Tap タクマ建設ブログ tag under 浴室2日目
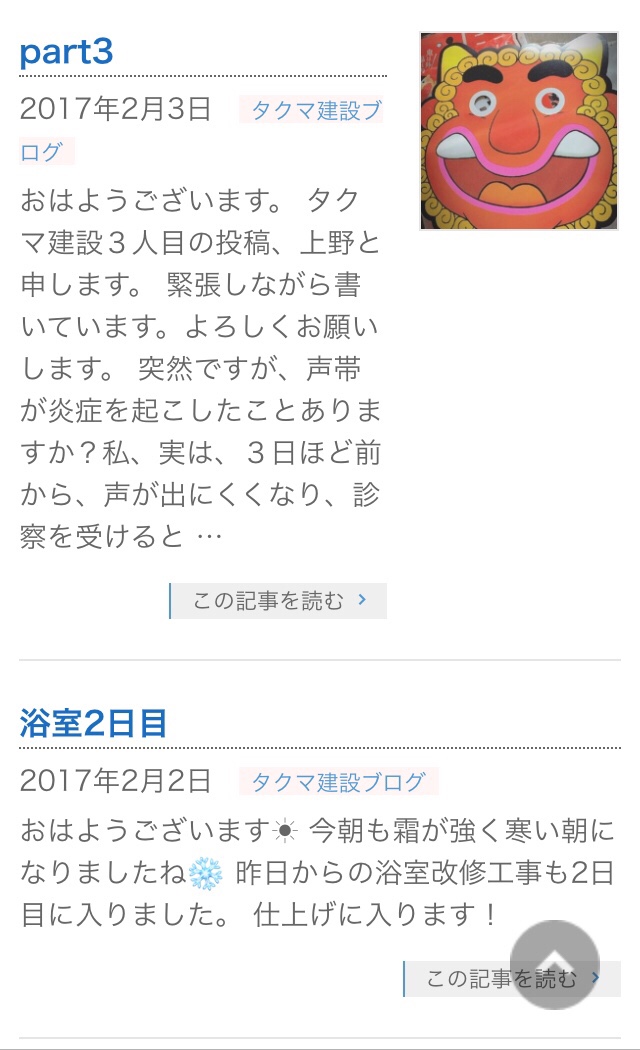This screenshot has height=1050, width=640. pos(338,782)
